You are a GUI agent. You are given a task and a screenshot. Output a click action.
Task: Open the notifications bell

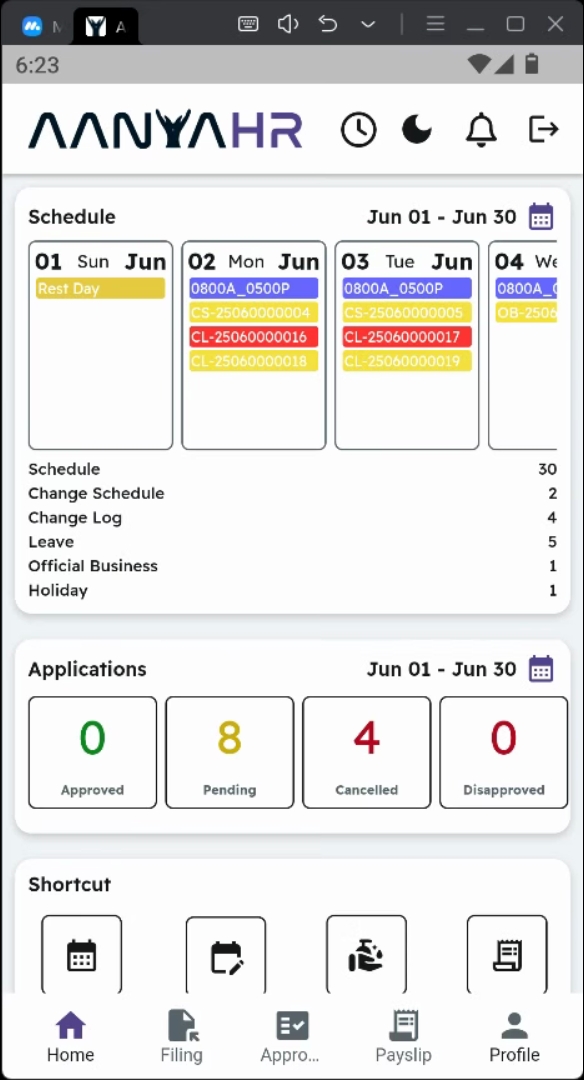481,129
